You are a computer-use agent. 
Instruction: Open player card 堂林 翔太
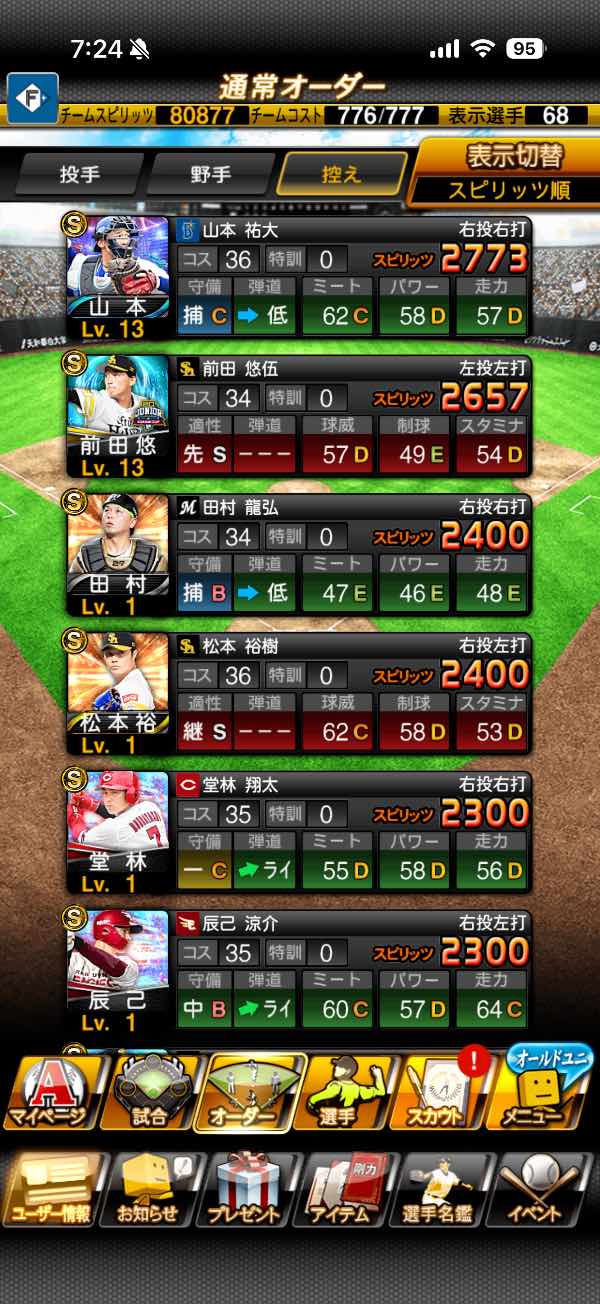click(x=298, y=831)
